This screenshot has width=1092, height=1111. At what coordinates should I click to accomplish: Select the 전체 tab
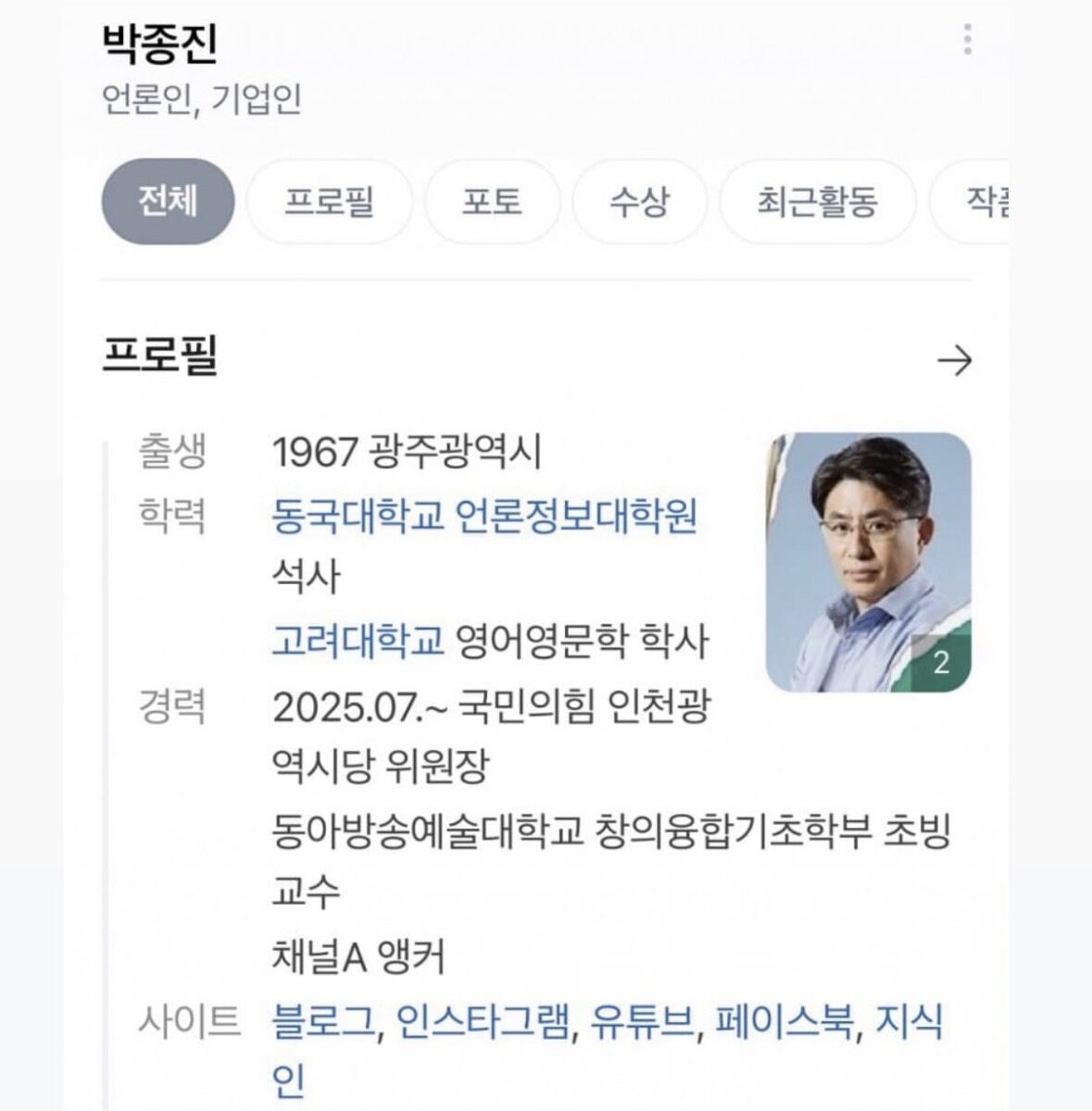(x=168, y=201)
